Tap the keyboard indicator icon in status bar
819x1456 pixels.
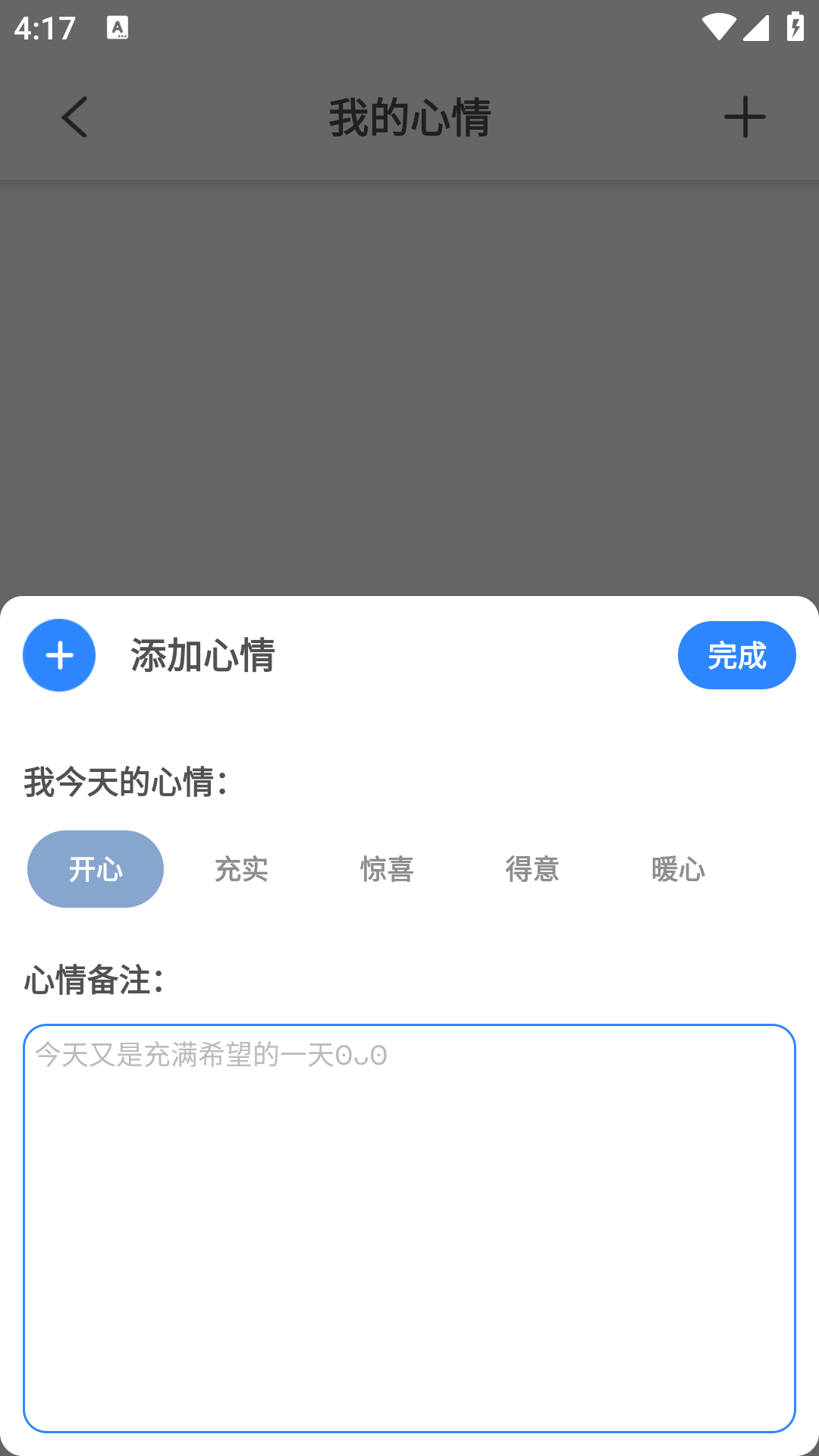pyautogui.click(x=118, y=28)
